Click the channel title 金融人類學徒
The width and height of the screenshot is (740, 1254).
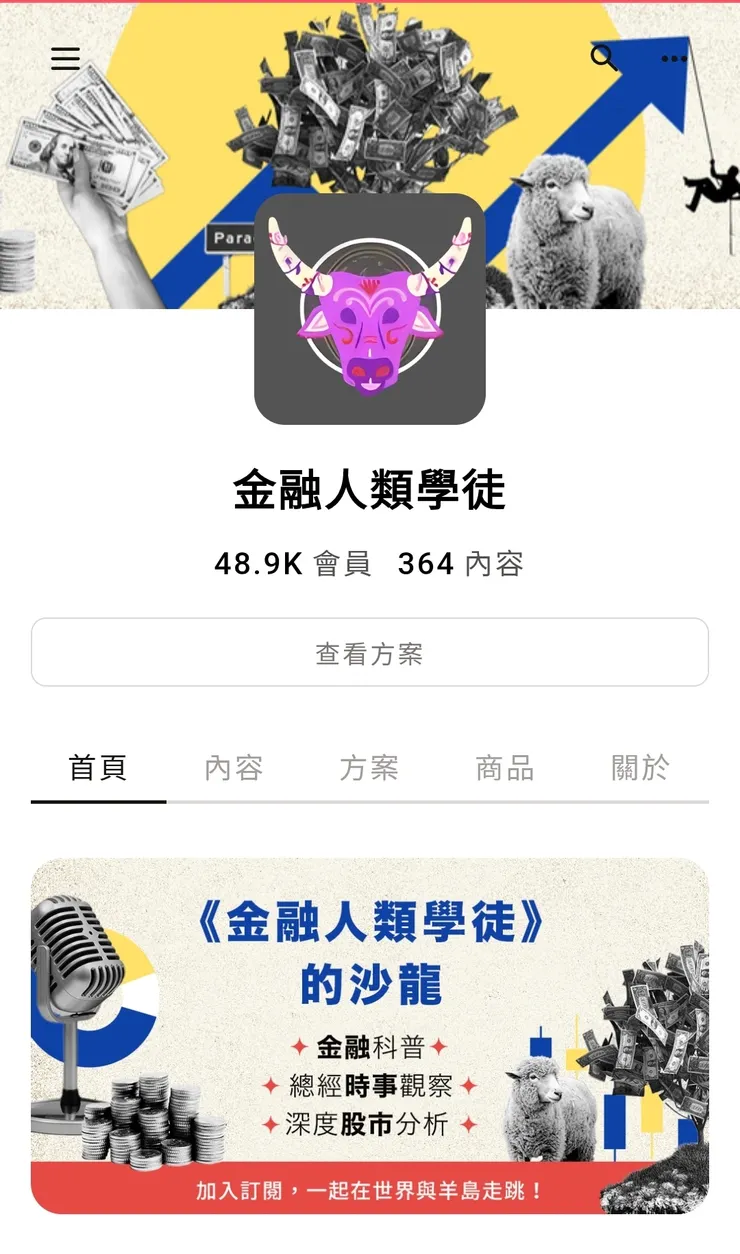pos(369,489)
